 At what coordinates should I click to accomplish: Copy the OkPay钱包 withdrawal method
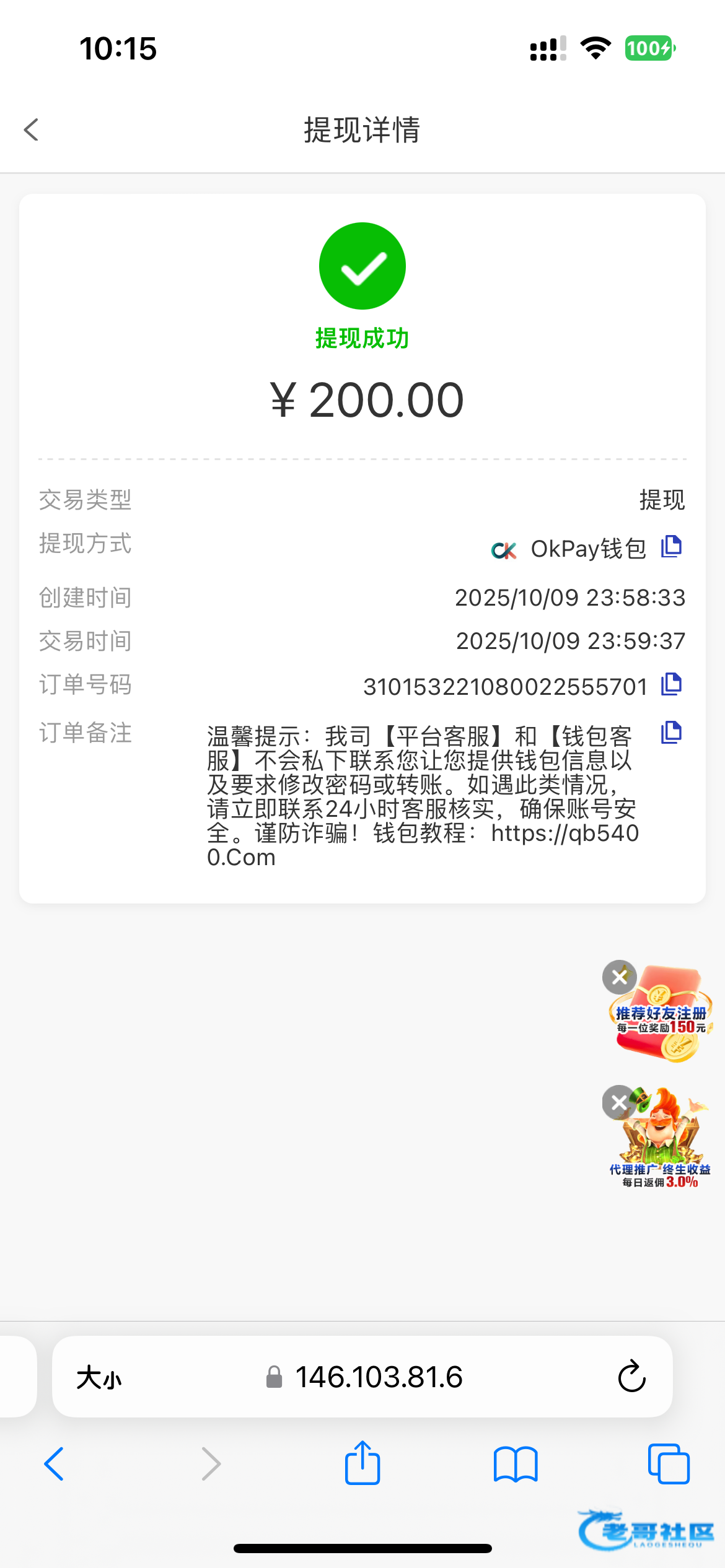tap(671, 547)
